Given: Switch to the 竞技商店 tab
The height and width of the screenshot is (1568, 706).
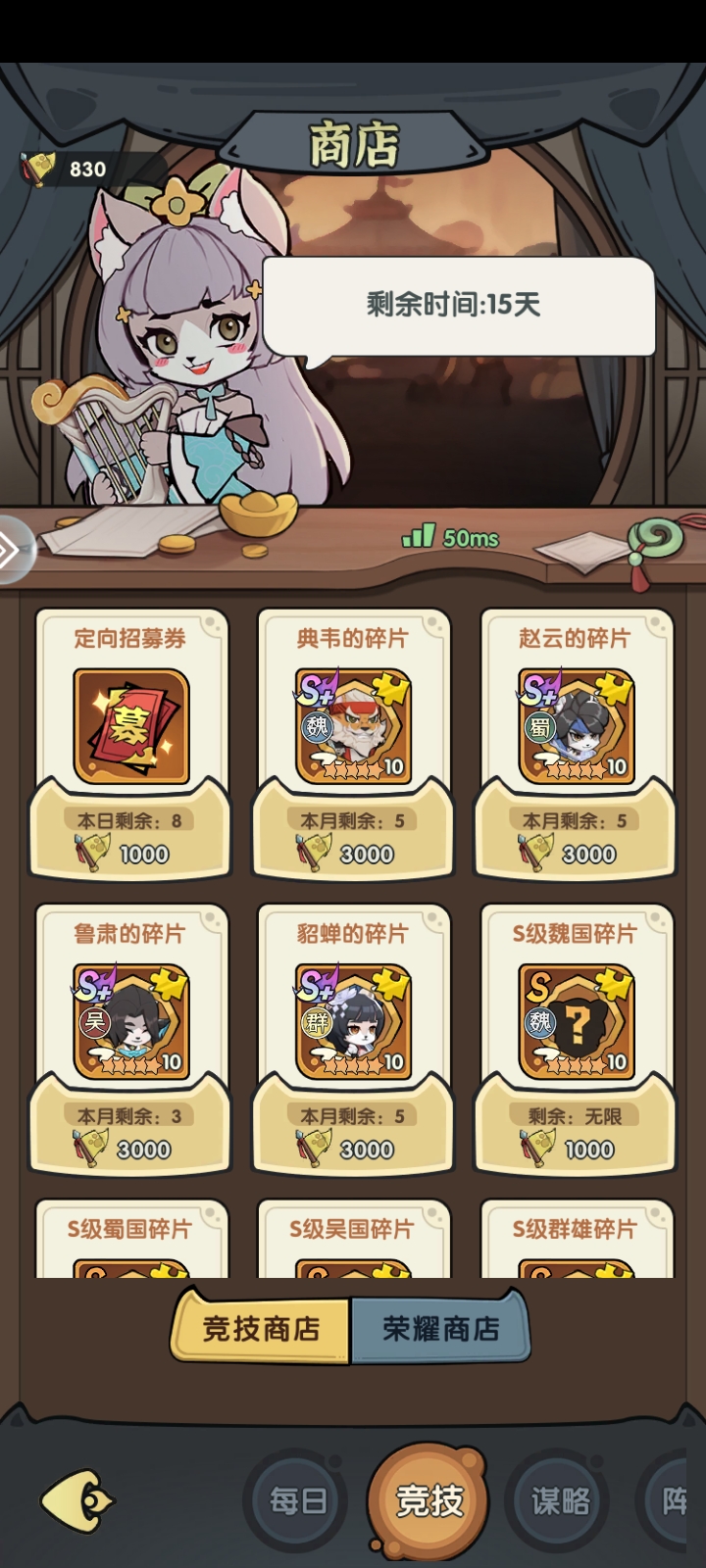Looking at the screenshot, I should pos(262,1329).
